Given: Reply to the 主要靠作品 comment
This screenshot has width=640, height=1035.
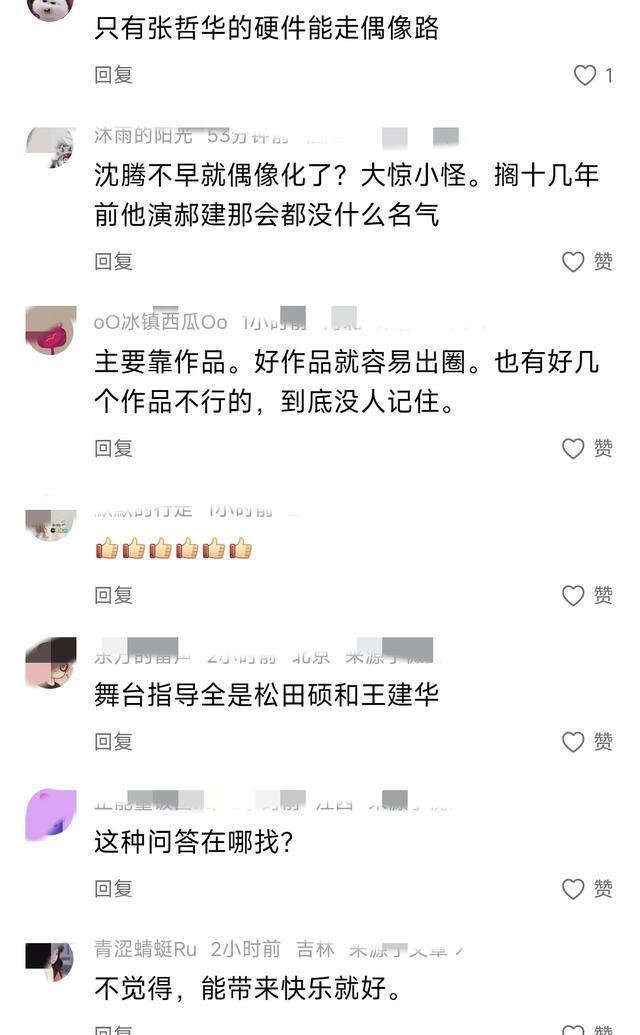Looking at the screenshot, I should (113, 448).
